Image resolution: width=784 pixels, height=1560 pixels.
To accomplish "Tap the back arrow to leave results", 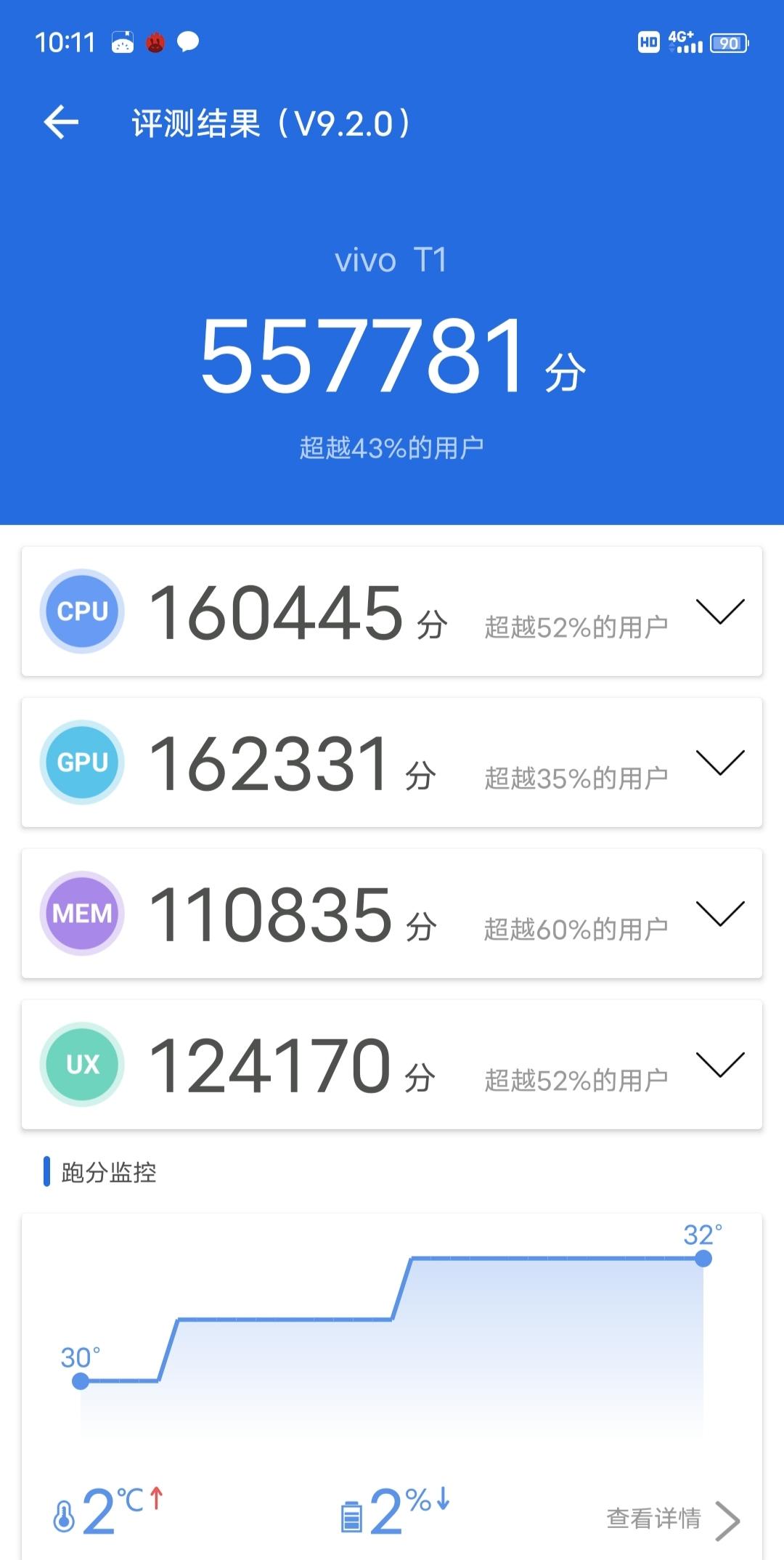I will [x=60, y=122].
